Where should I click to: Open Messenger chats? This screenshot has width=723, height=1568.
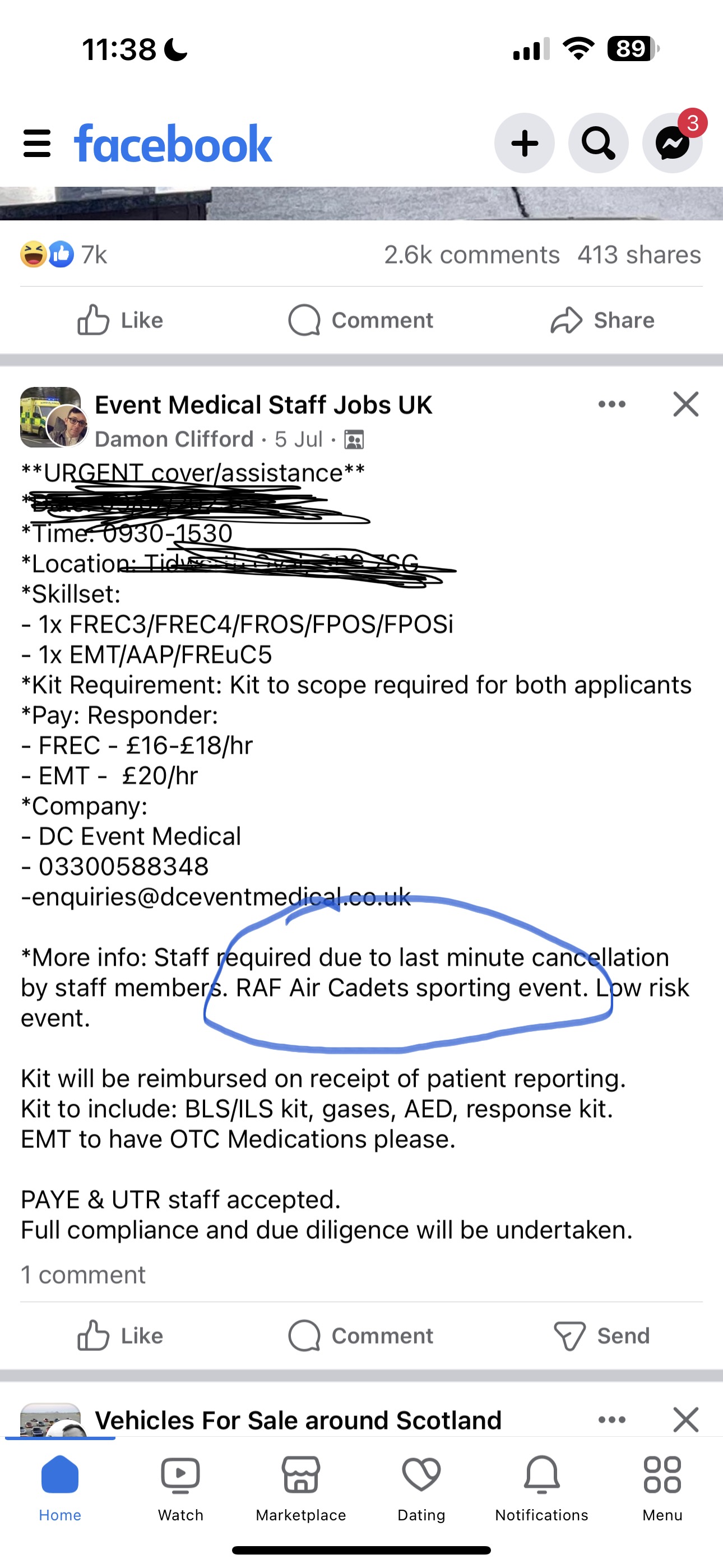[673, 143]
